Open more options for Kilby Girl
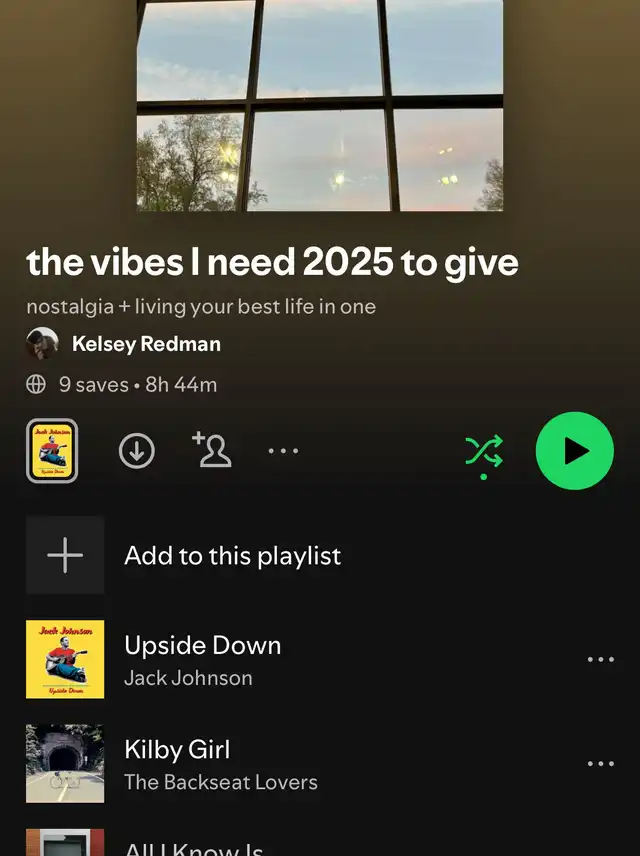640x856 pixels. click(600, 764)
